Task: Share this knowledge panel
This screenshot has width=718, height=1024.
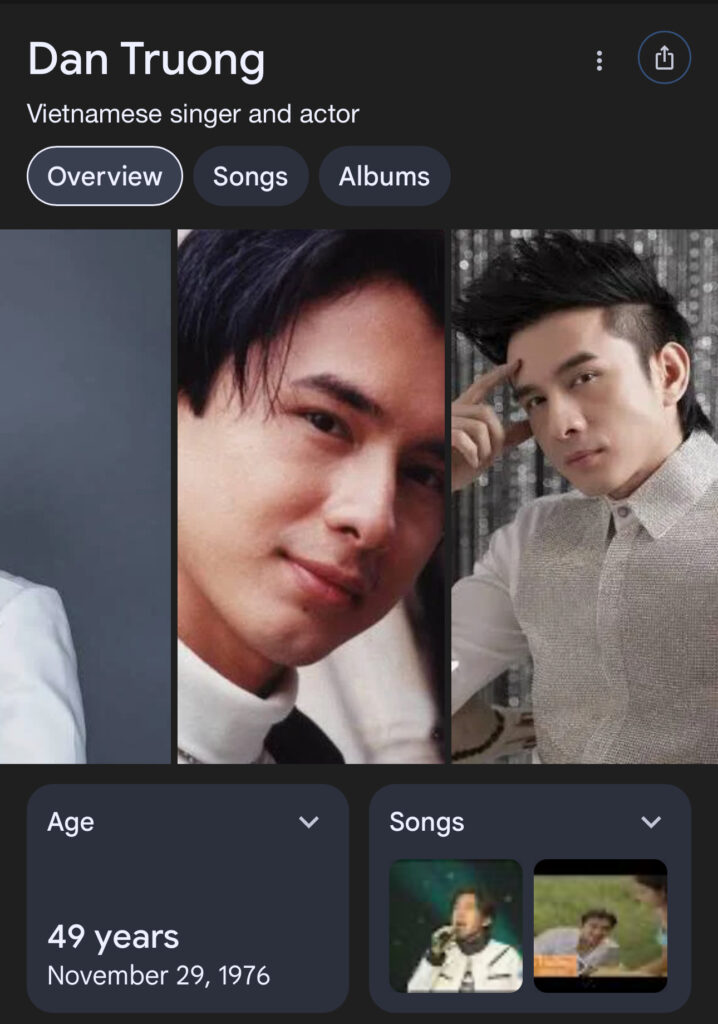Action: pos(664,59)
